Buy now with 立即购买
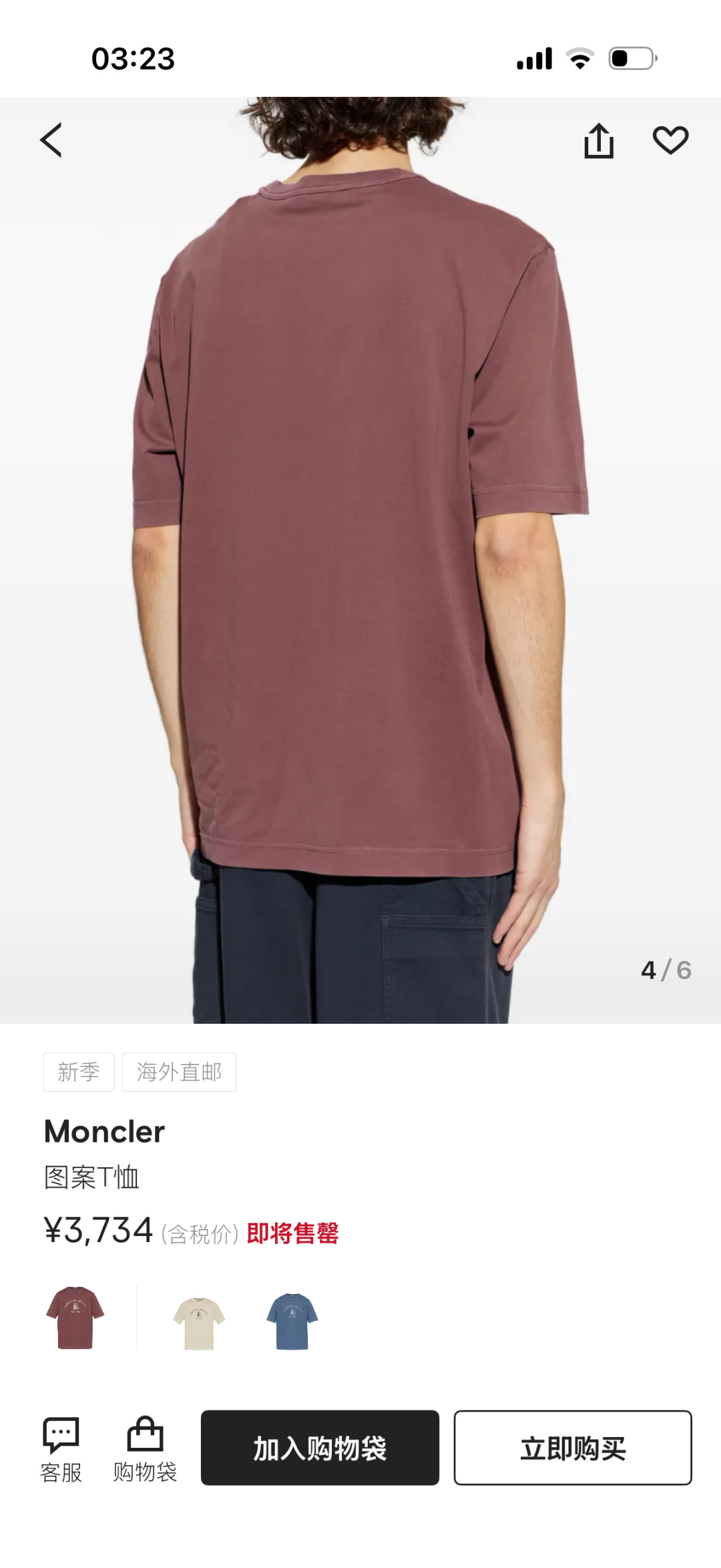 [572, 1448]
